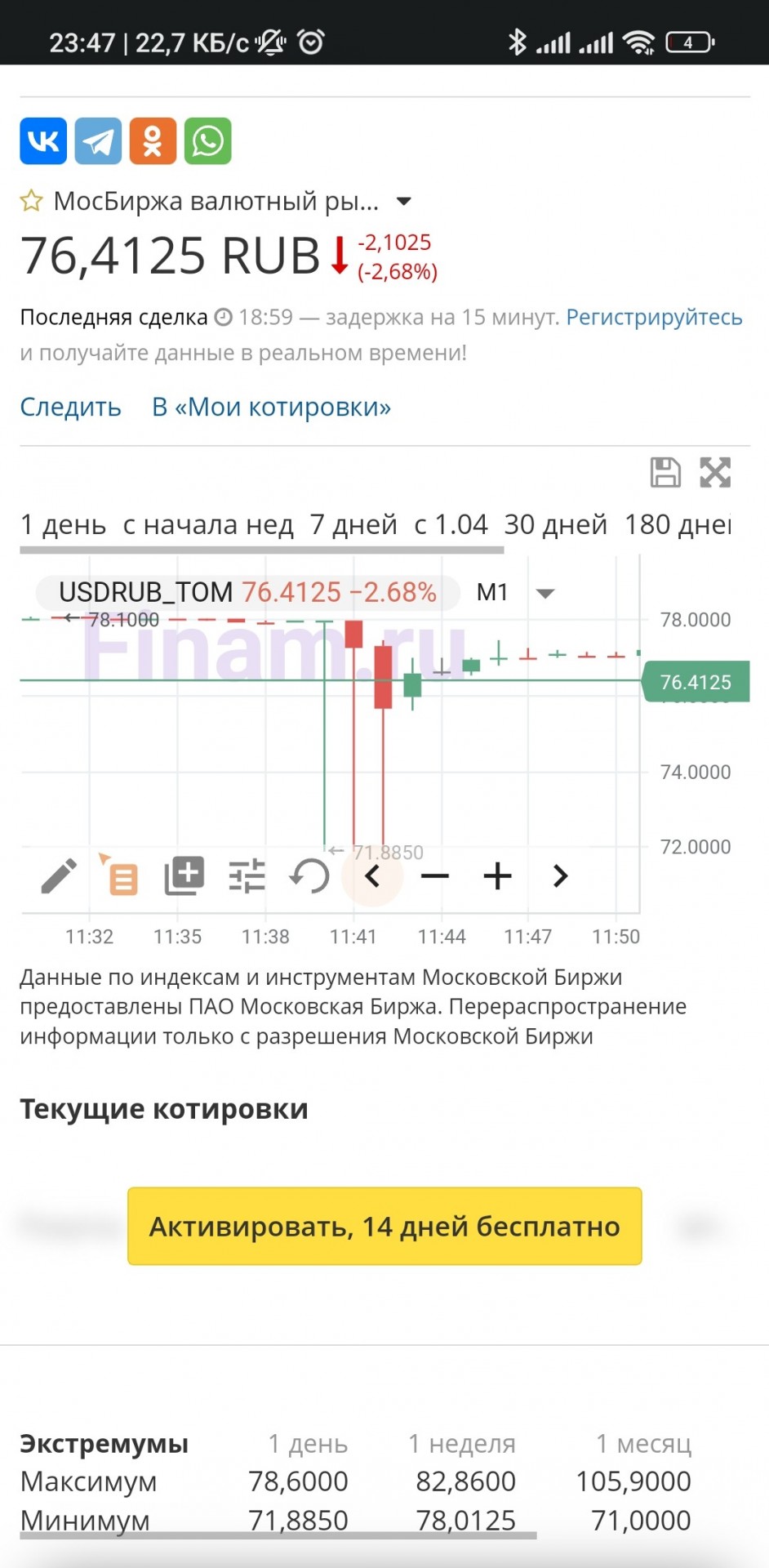Share the quote via VK

tap(43, 140)
